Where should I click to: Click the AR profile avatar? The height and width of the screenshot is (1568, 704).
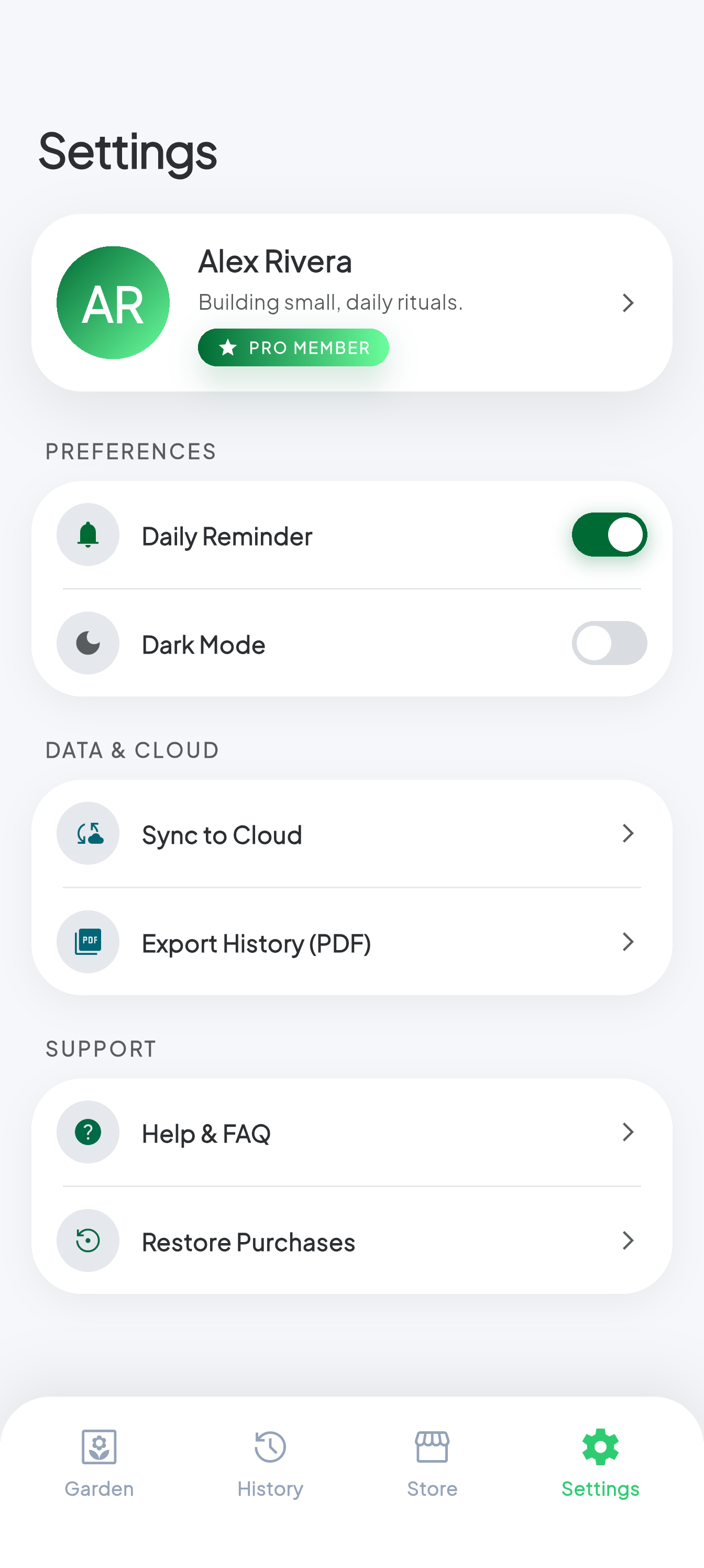click(113, 302)
